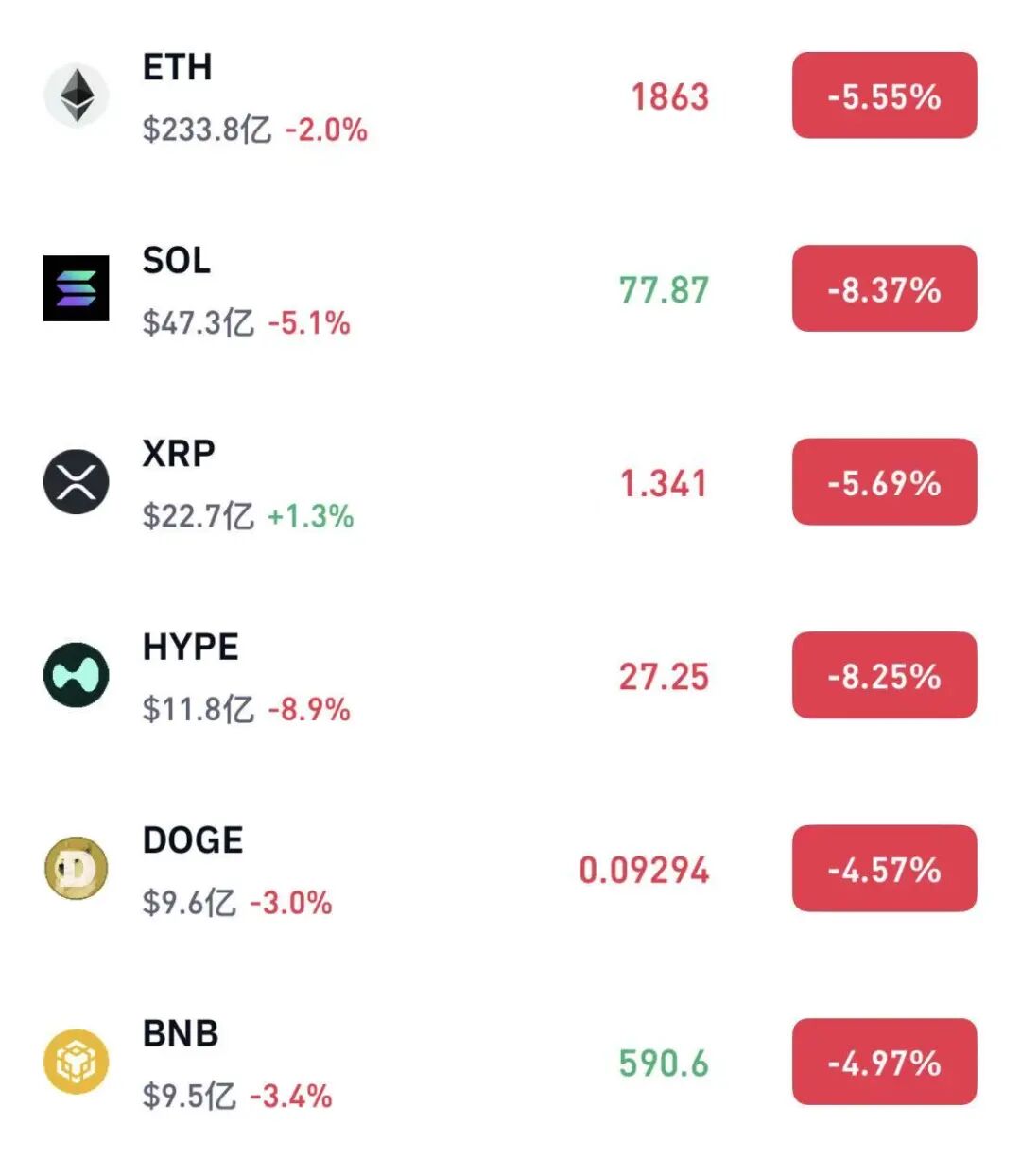Open the ETH market row
The width and height of the screenshot is (1021, 1176).
pyautogui.click(x=178, y=68)
